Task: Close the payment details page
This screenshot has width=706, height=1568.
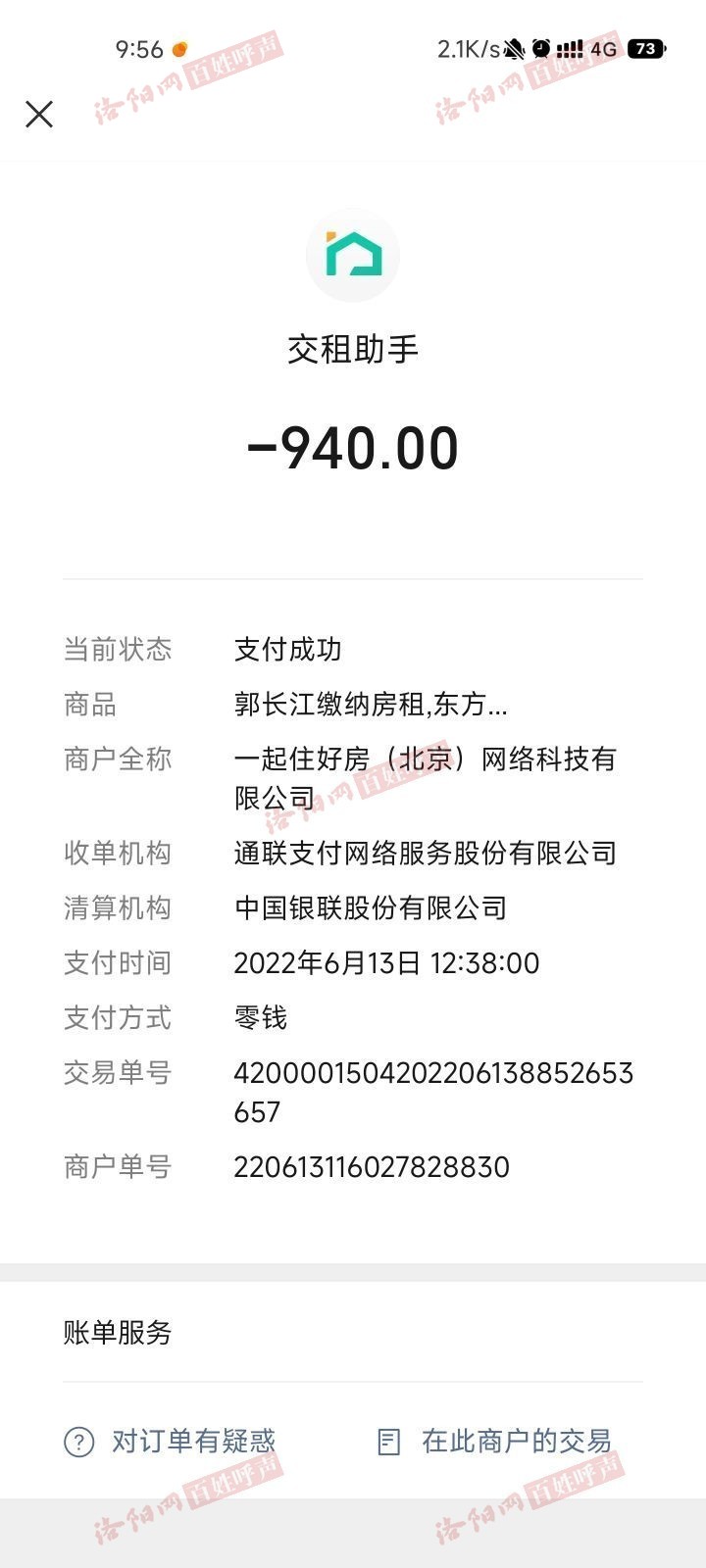Action: (39, 115)
